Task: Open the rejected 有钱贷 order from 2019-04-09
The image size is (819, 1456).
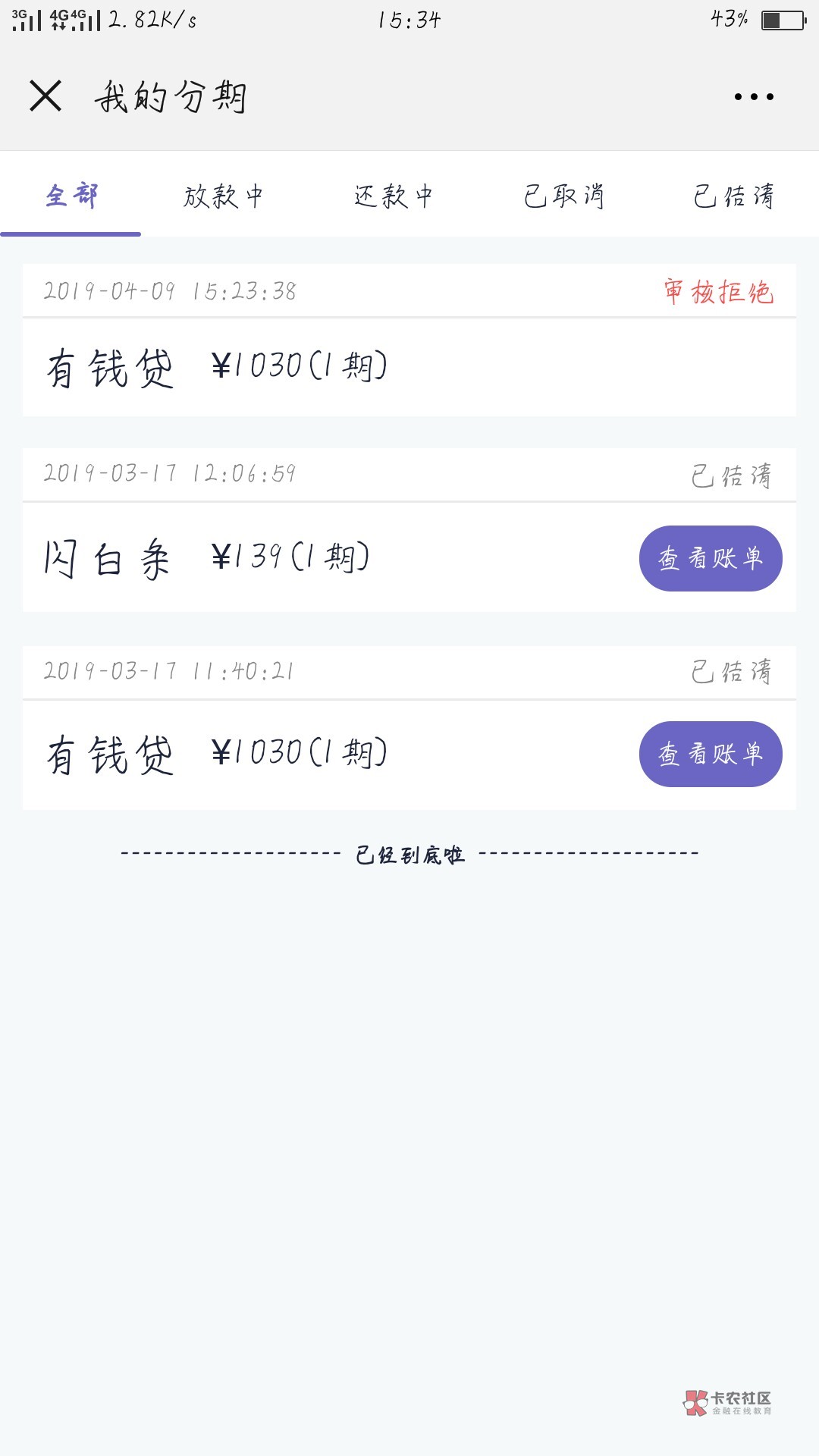Action: tap(409, 366)
